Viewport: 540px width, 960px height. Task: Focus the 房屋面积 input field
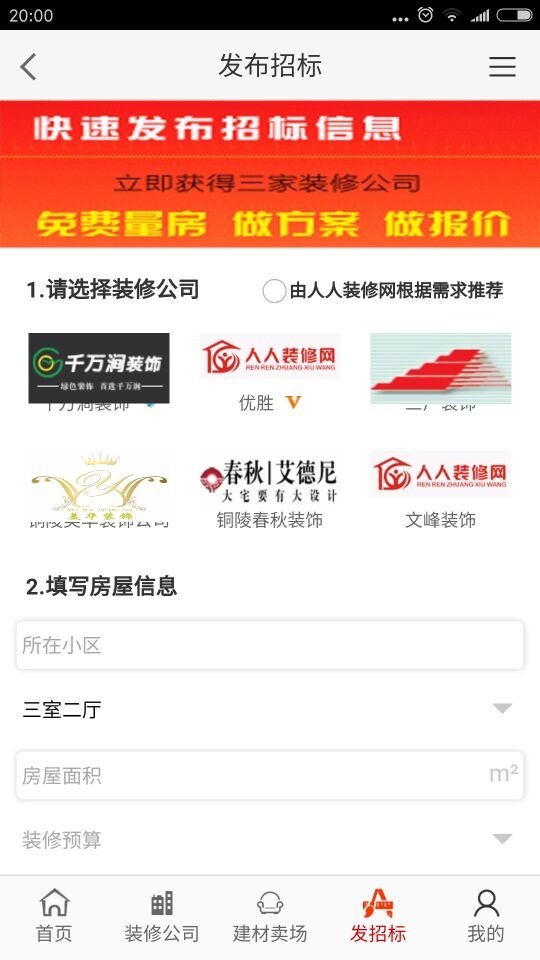coord(270,776)
